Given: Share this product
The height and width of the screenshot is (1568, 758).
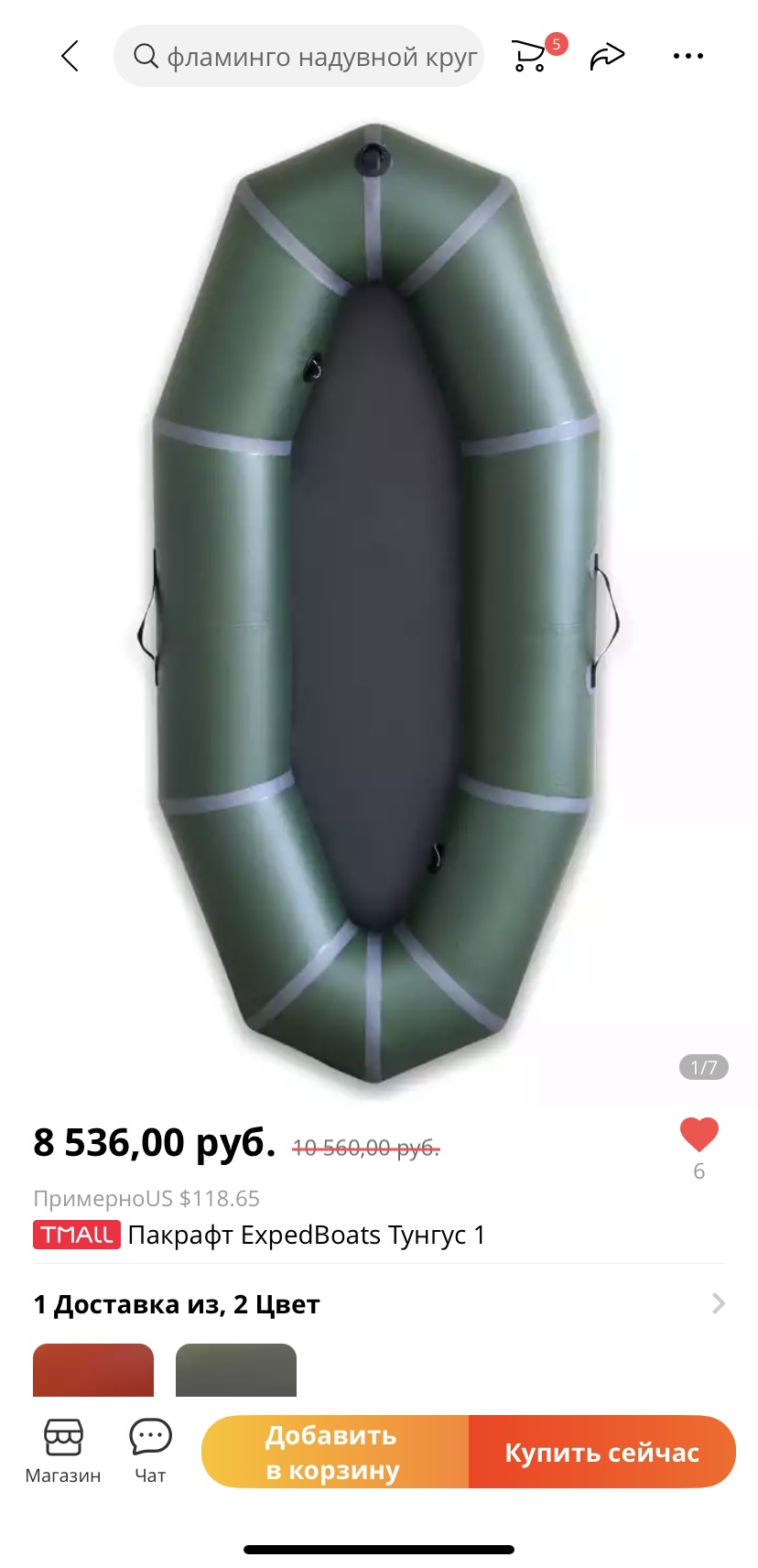Looking at the screenshot, I should (x=607, y=57).
